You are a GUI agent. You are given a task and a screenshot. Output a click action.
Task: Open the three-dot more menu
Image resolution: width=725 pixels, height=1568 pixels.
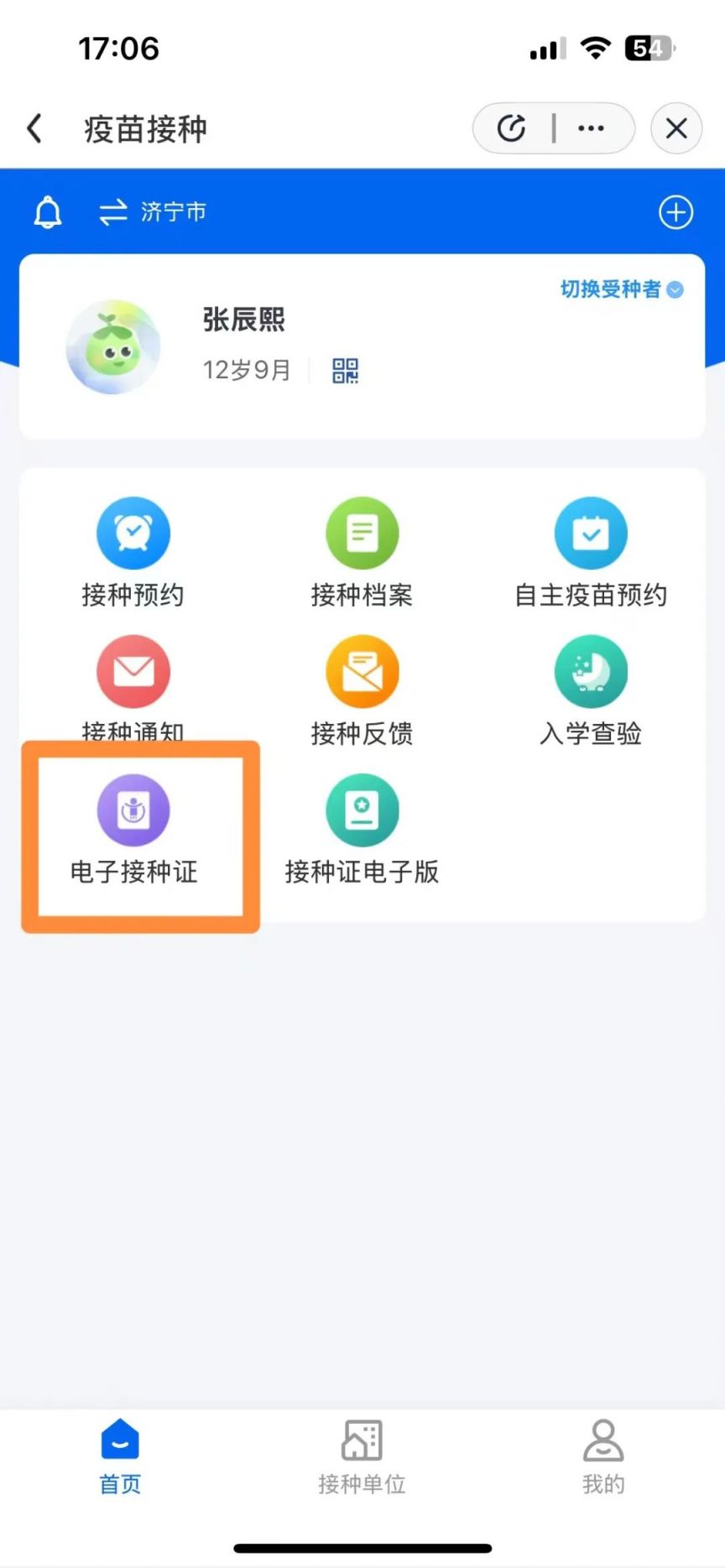point(591,128)
